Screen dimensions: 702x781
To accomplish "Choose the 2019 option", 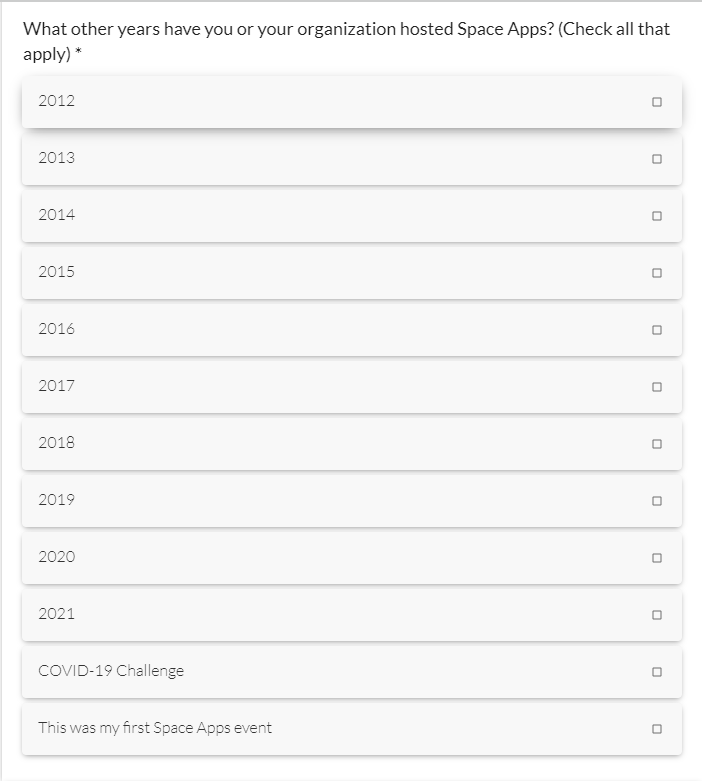I will click(656, 501).
